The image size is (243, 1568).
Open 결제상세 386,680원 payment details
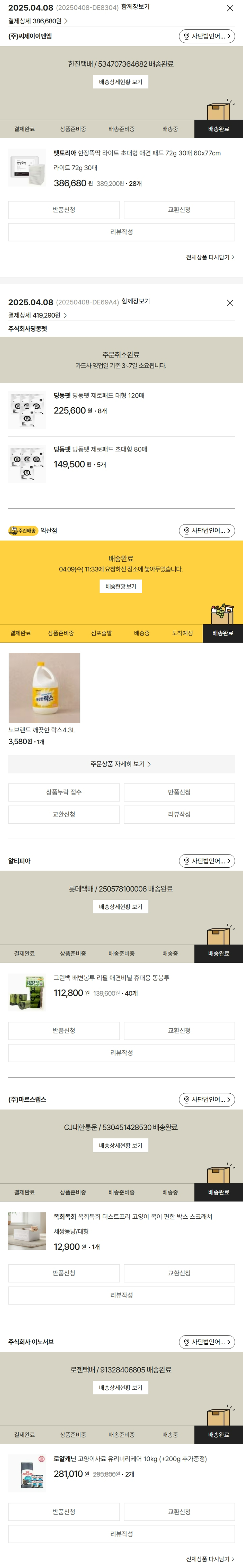[38, 21]
